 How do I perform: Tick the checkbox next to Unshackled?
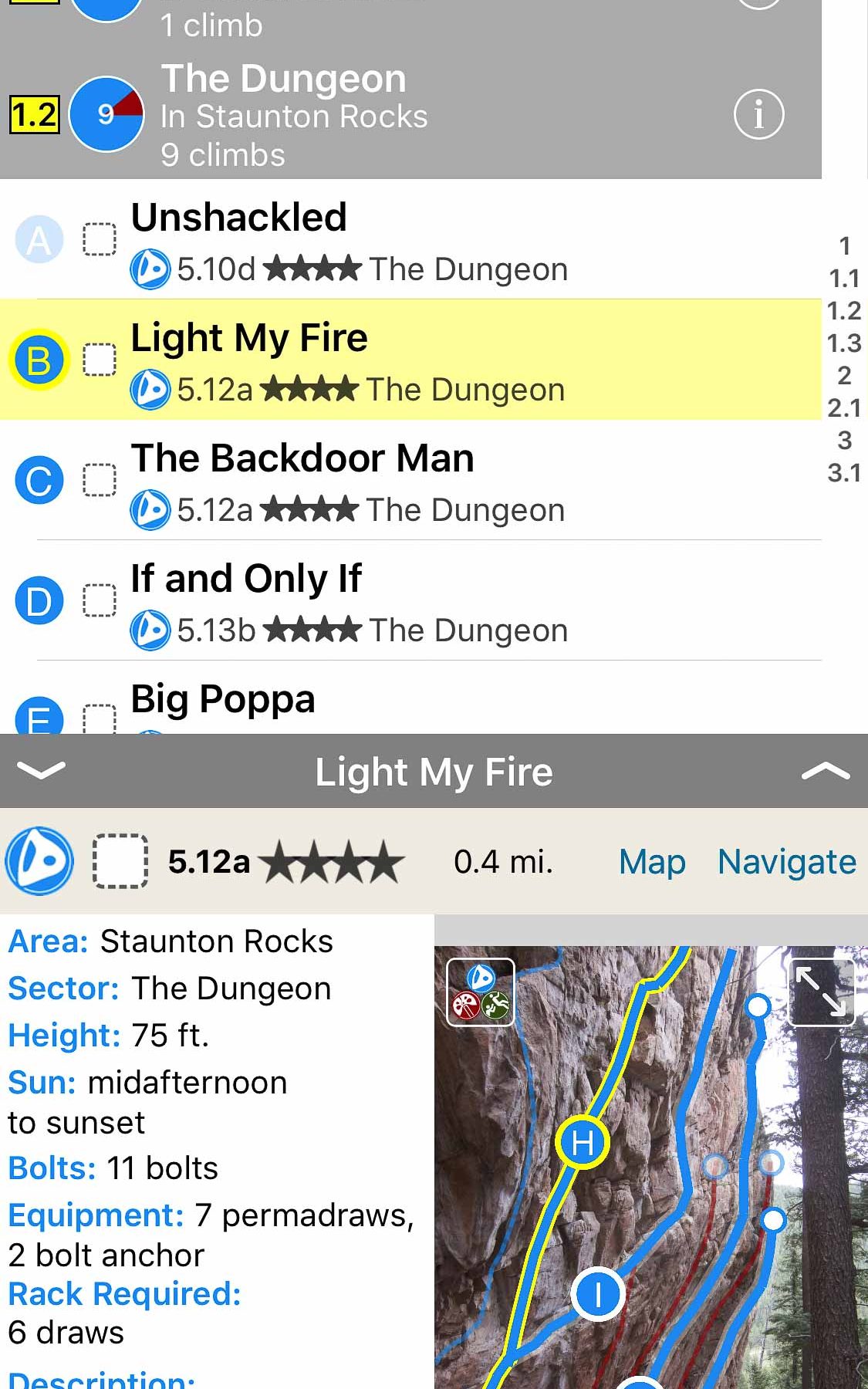pyautogui.click(x=100, y=240)
